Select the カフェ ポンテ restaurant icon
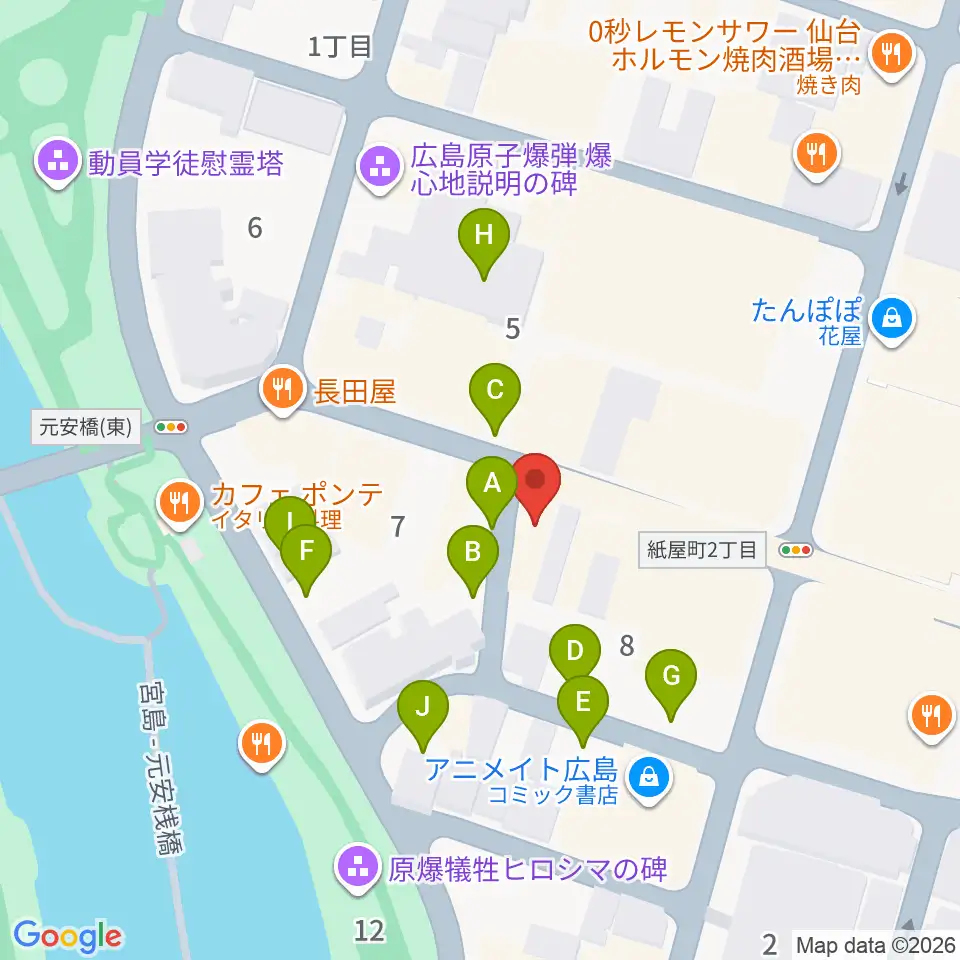960x960 pixels. point(179,503)
